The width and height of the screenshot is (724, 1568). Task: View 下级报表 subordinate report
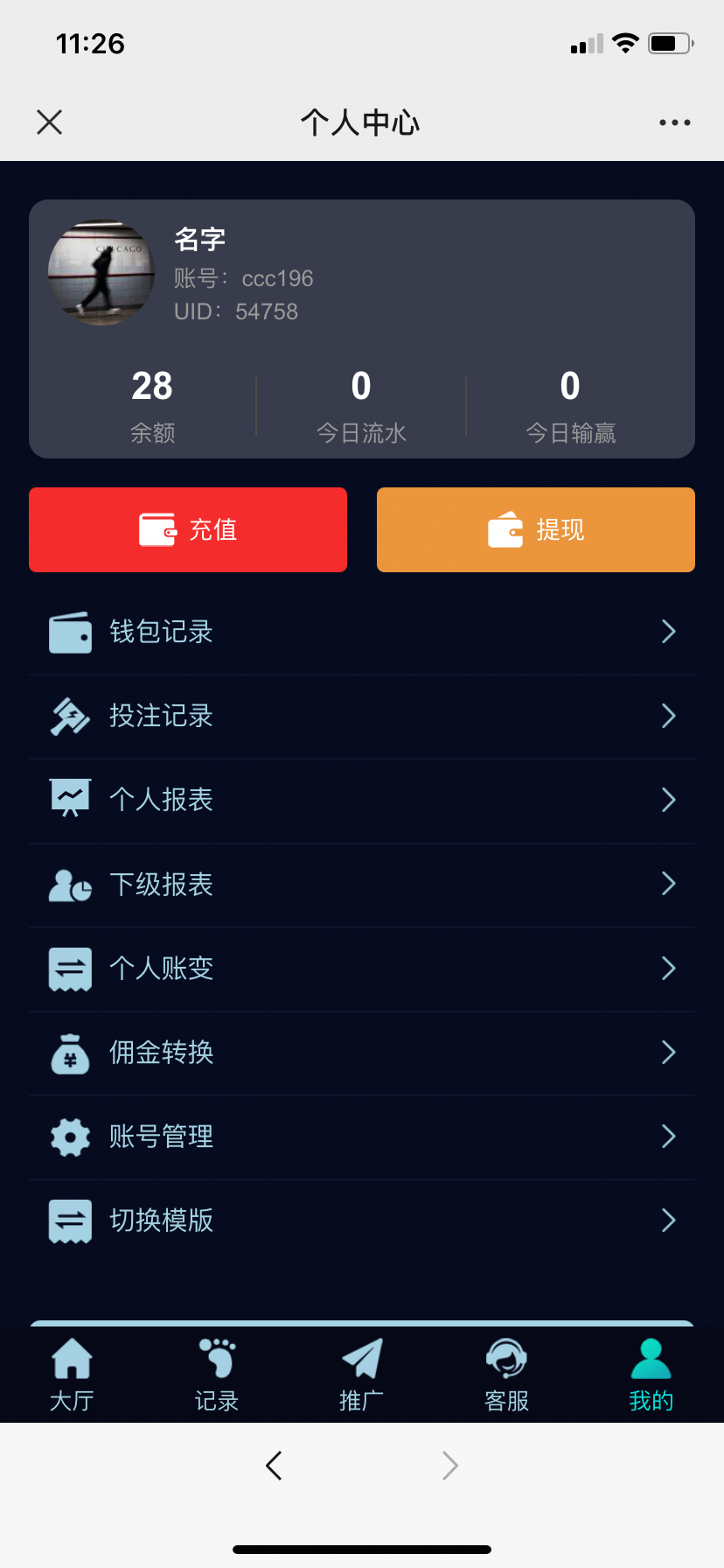coord(362,884)
